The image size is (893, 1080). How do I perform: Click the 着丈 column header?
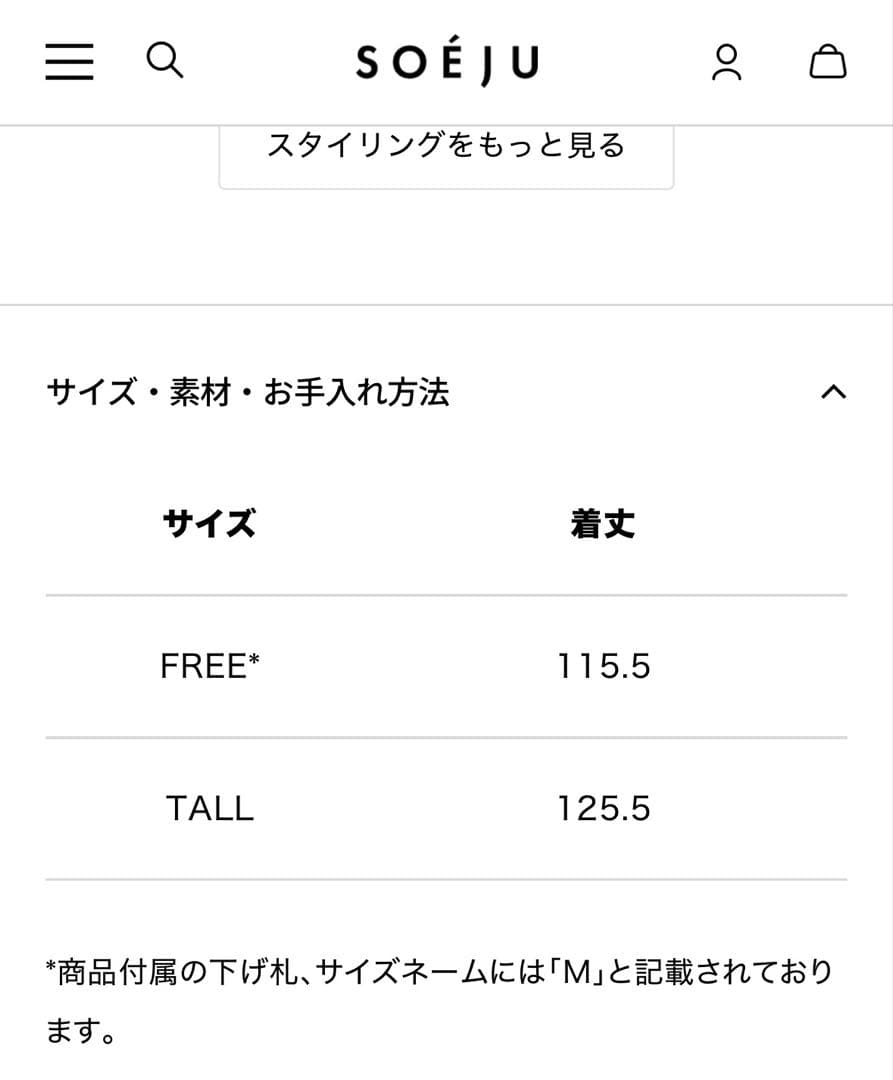click(601, 522)
